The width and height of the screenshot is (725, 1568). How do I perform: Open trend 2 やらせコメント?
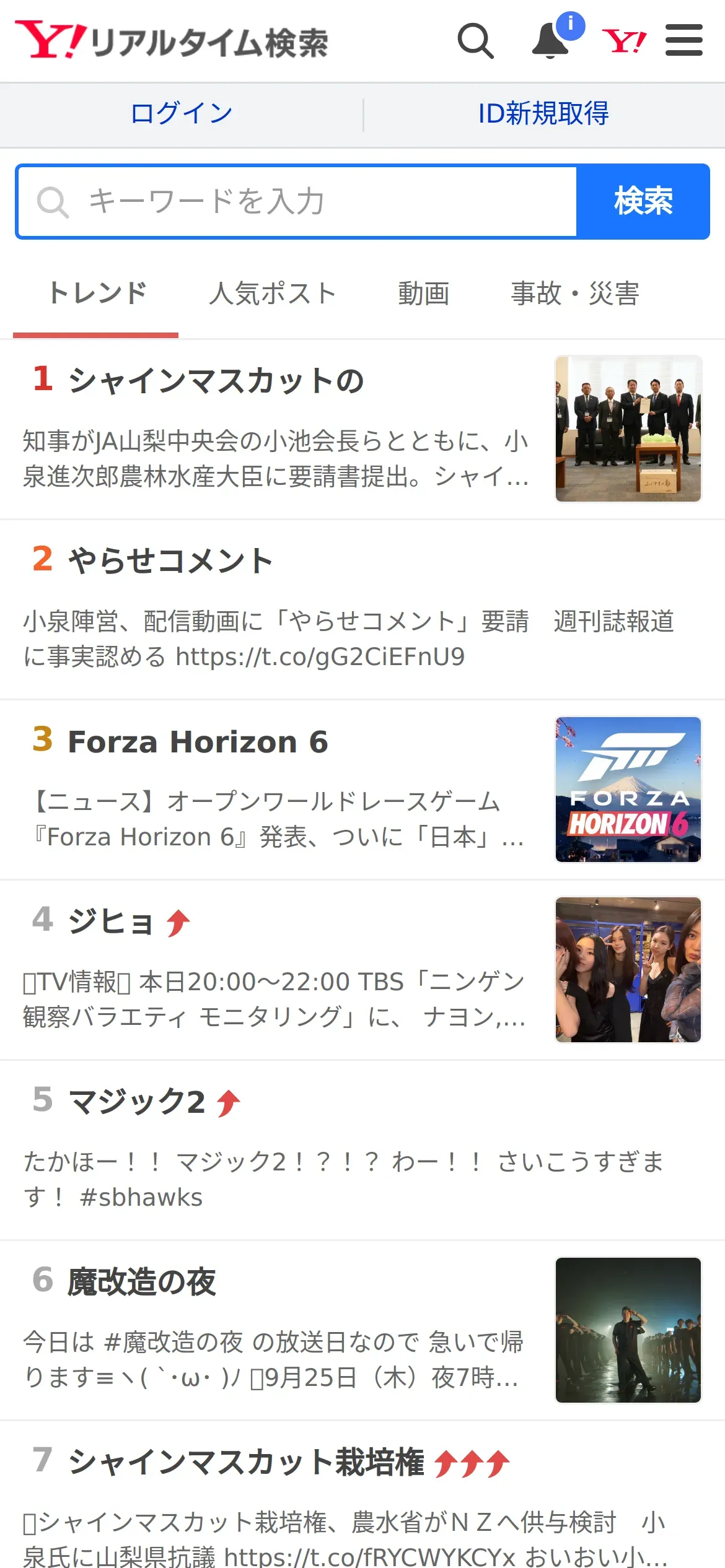pos(362,610)
